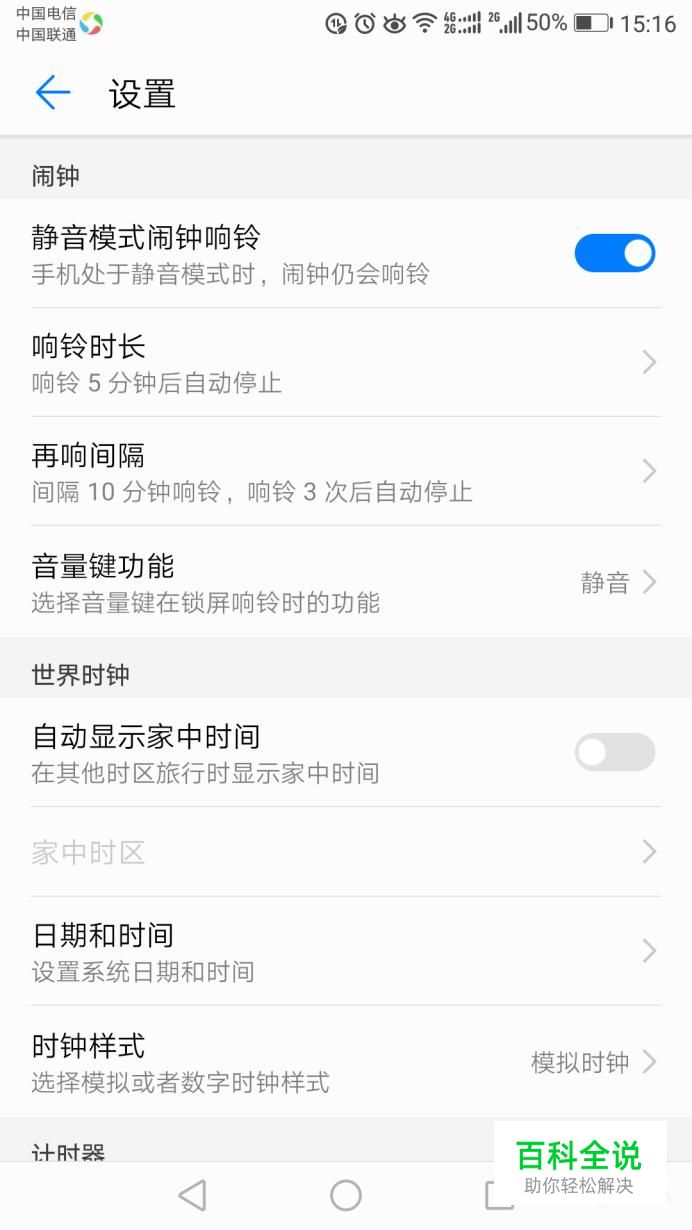Go back using the blue arrow

(x=53, y=93)
